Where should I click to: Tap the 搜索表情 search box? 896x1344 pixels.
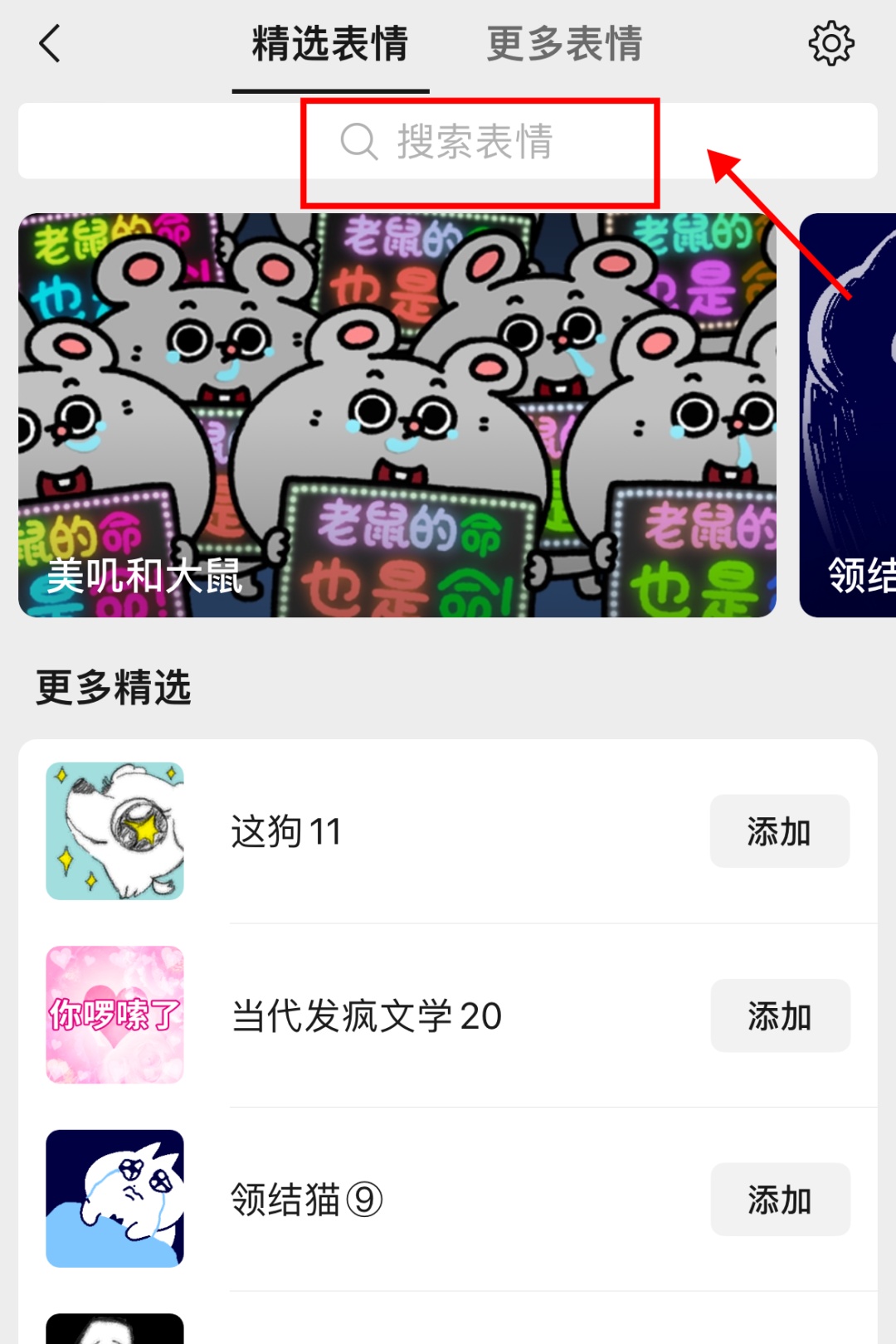[x=448, y=141]
